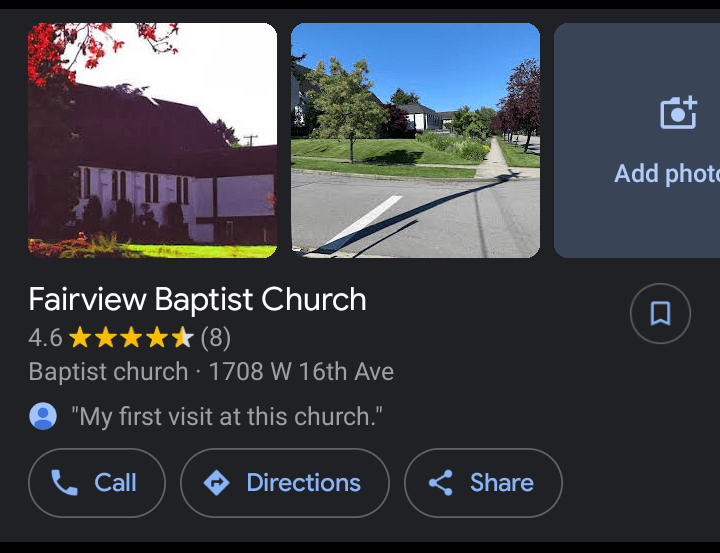Image resolution: width=720 pixels, height=553 pixels.
Task: Get directions to the church
Action: tap(284, 483)
